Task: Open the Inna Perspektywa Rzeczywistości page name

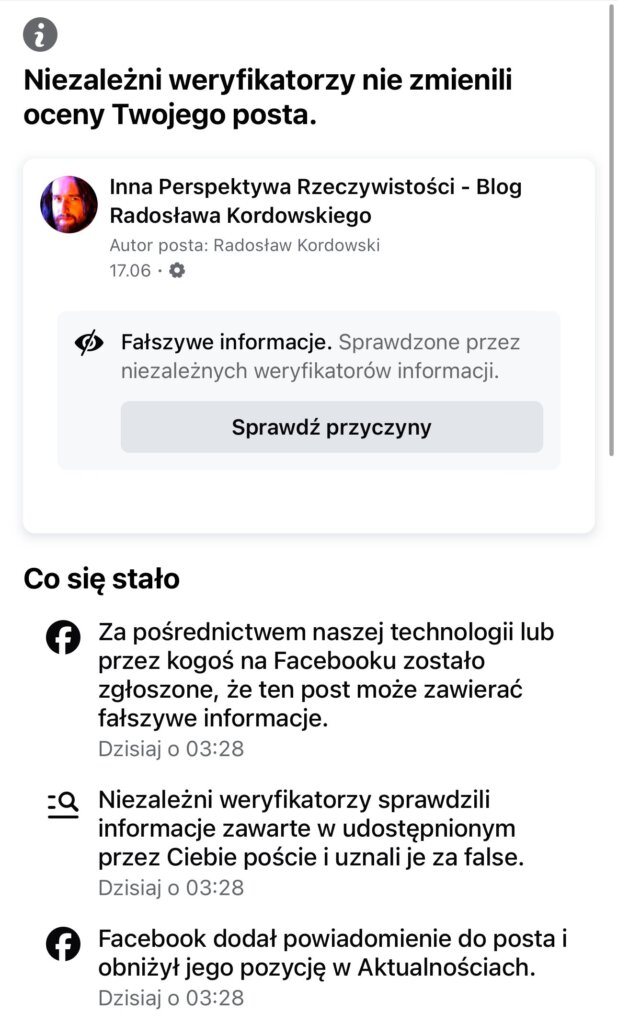Action: [x=316, y=200]
